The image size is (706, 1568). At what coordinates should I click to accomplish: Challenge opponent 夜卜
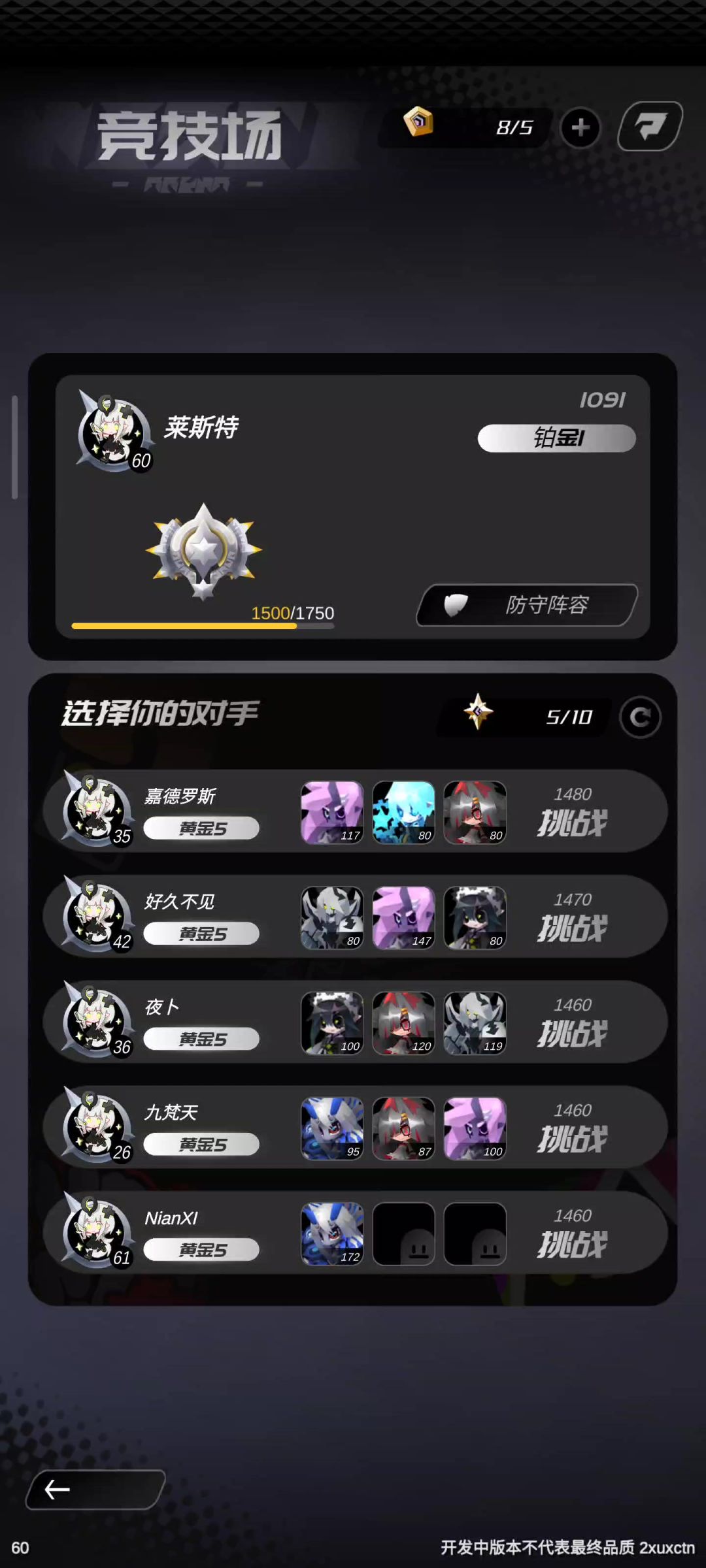tap(573, 1034)
